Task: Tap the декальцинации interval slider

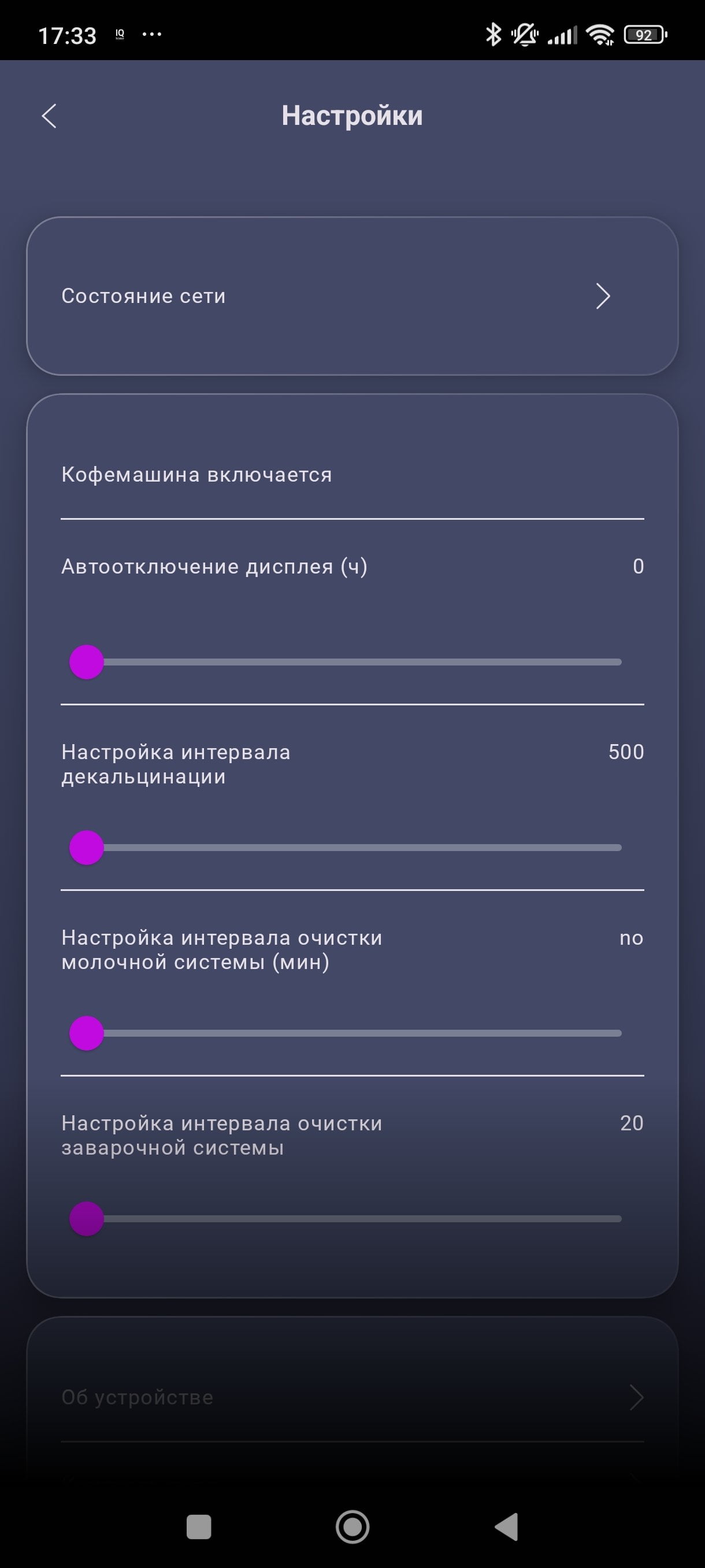Action: 346,847
